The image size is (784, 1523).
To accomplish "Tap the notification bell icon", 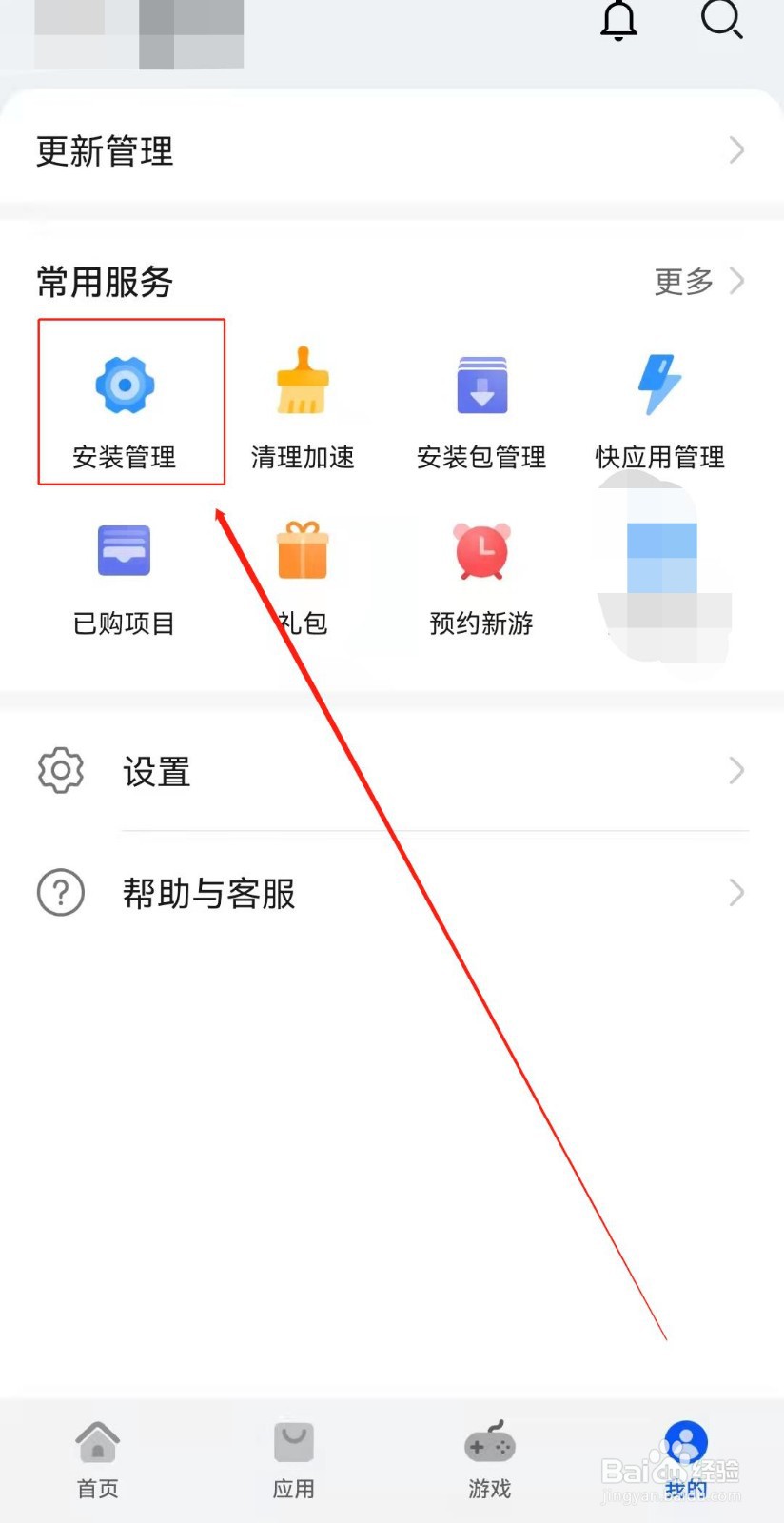I will pyautogui.click(x=619, y=23).
